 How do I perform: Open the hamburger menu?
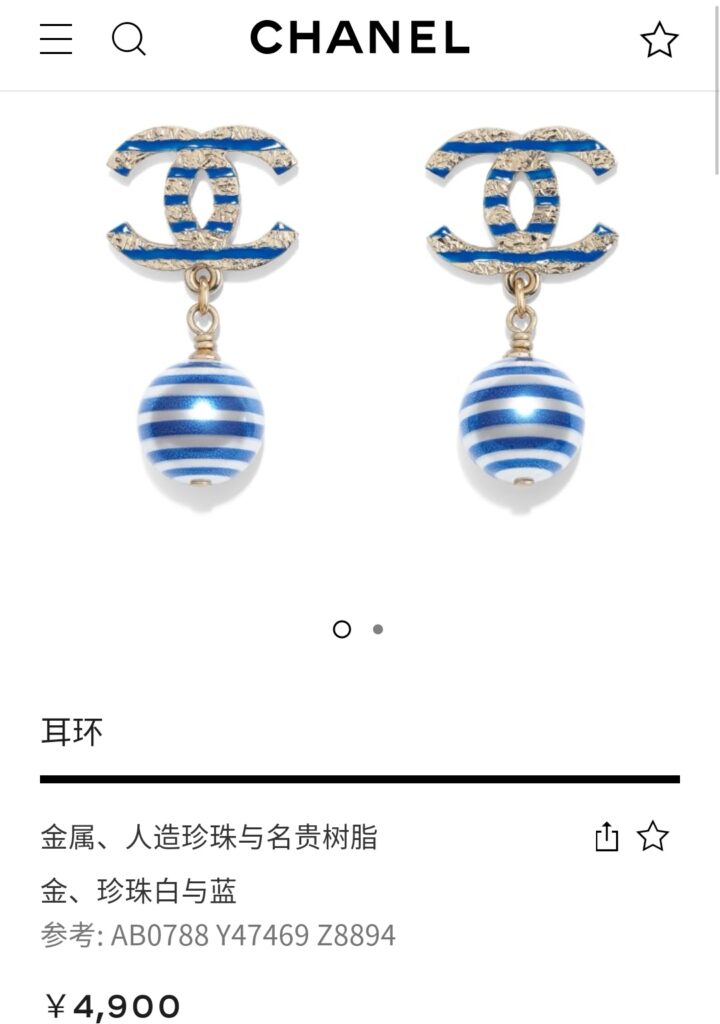(56, 39)
